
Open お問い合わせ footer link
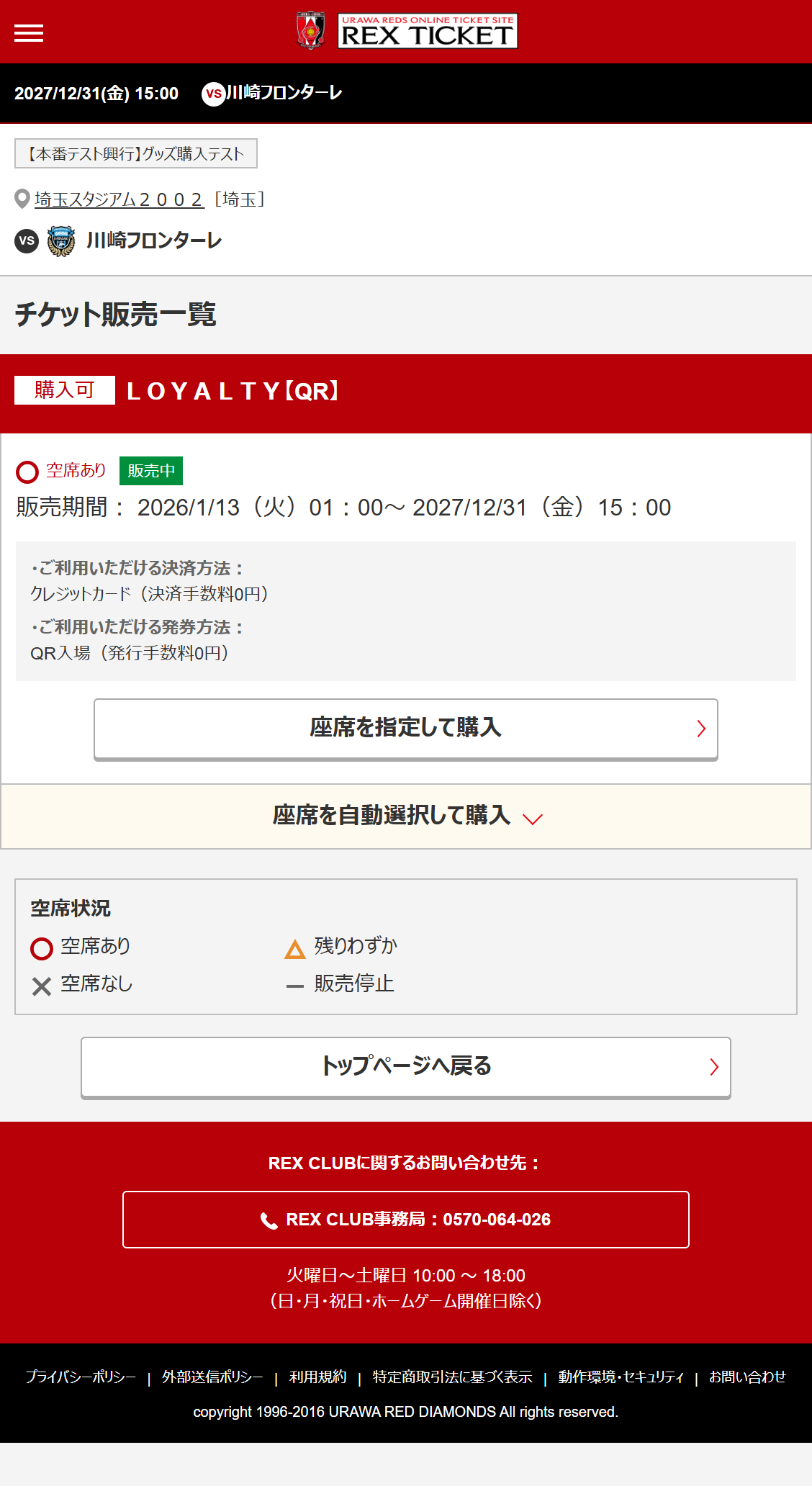pyautogui.click(x=747, y=1377)
